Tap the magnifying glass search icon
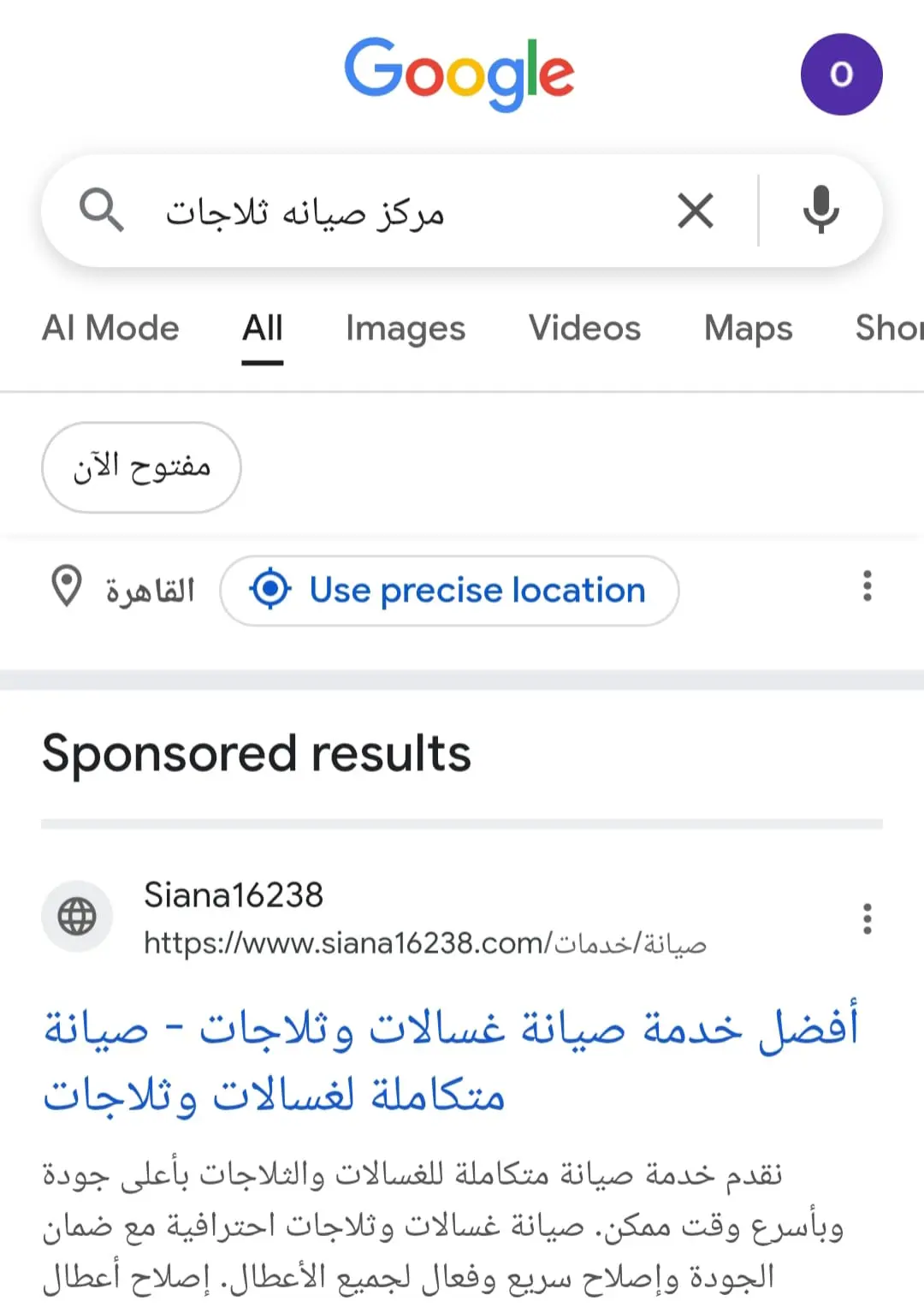This screenshot has width=924, height=1313. point(101,211)
